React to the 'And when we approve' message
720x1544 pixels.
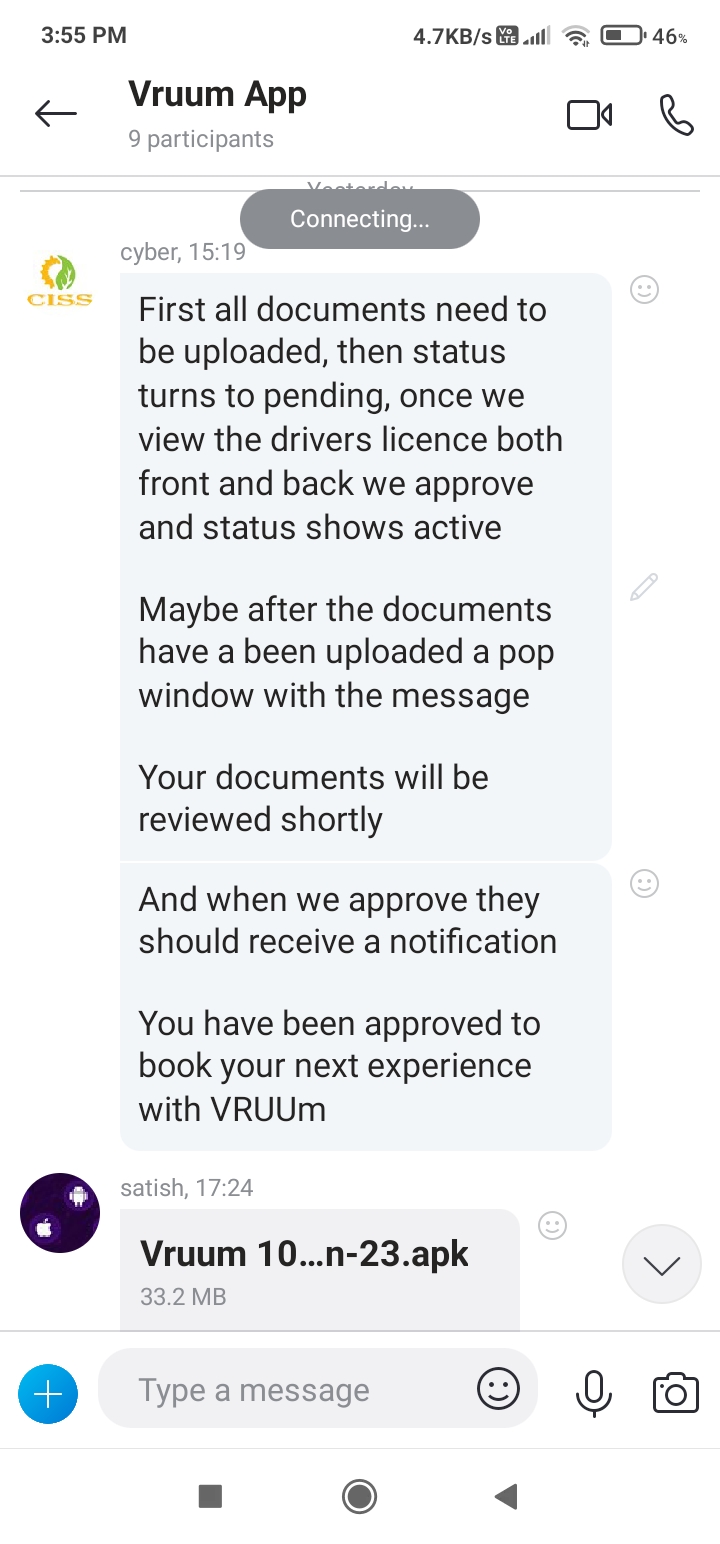point(645,884)
